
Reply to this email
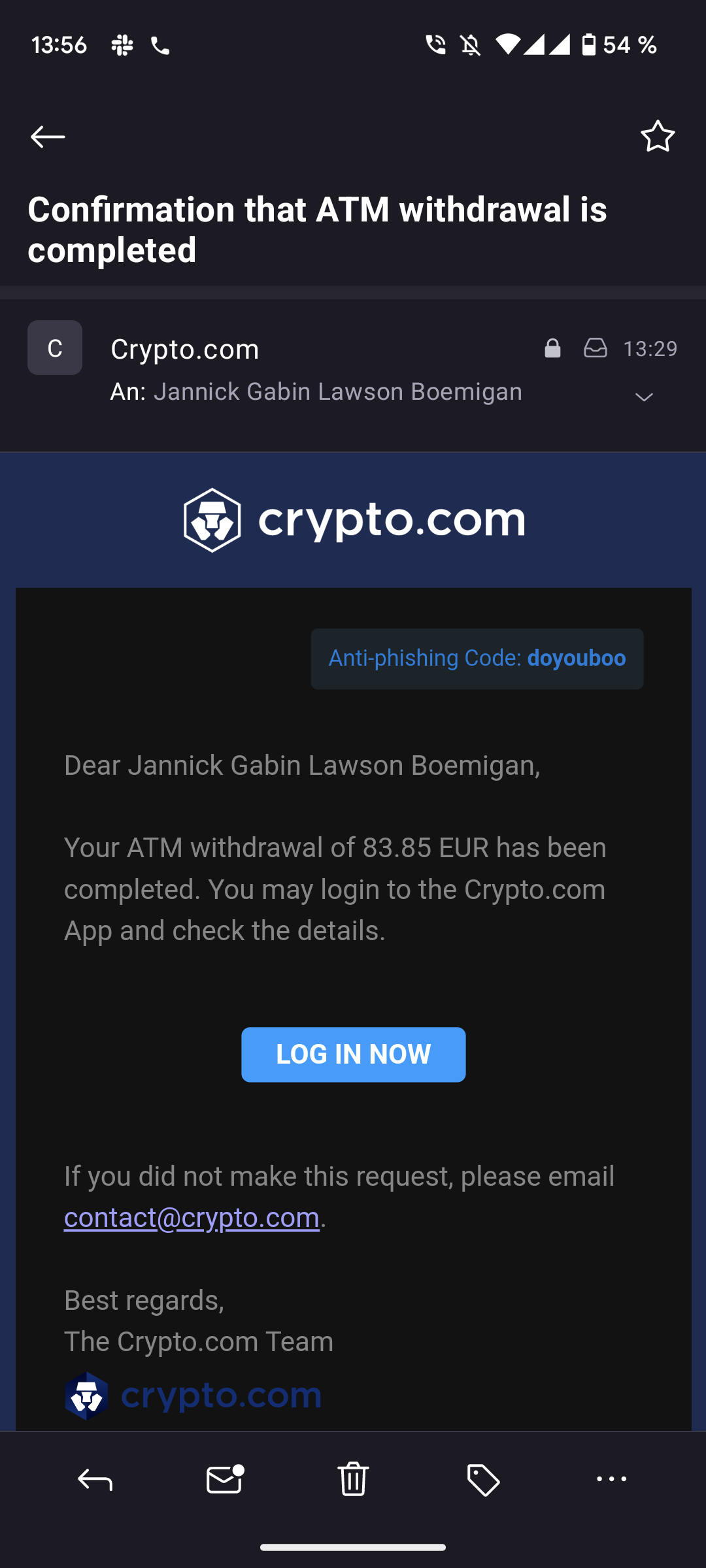(95, 1480)
